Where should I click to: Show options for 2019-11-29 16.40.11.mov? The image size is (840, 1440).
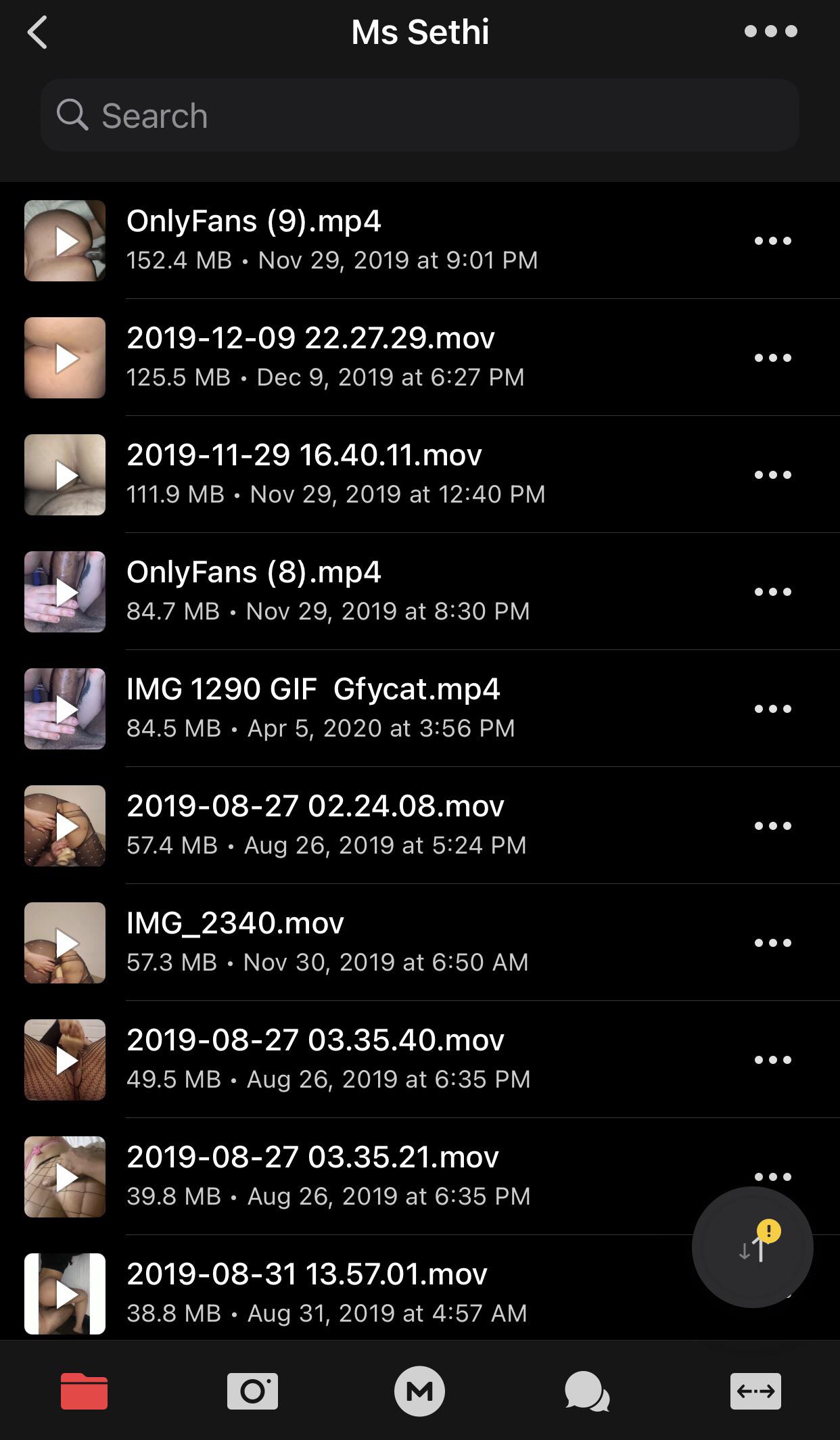[772, 475]
